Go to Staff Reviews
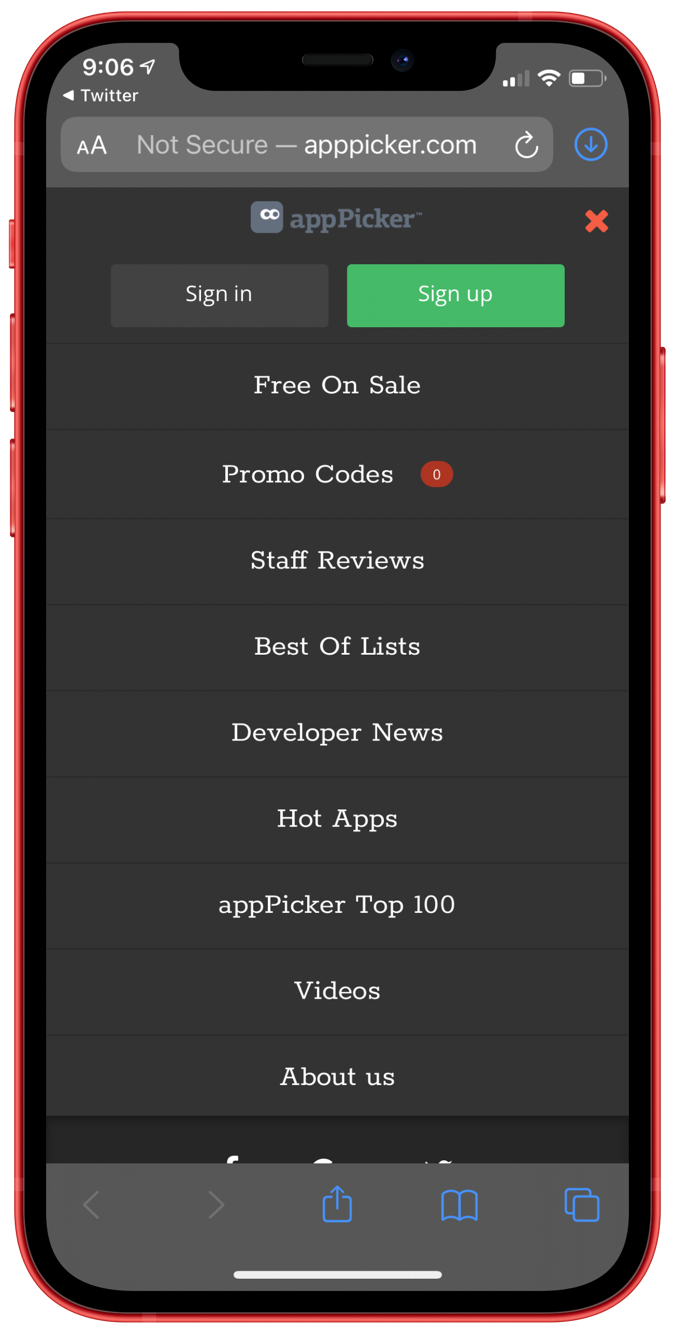The height and width of the screenshot is (1336, 675). pyautogui.click(x=337, y=560)
